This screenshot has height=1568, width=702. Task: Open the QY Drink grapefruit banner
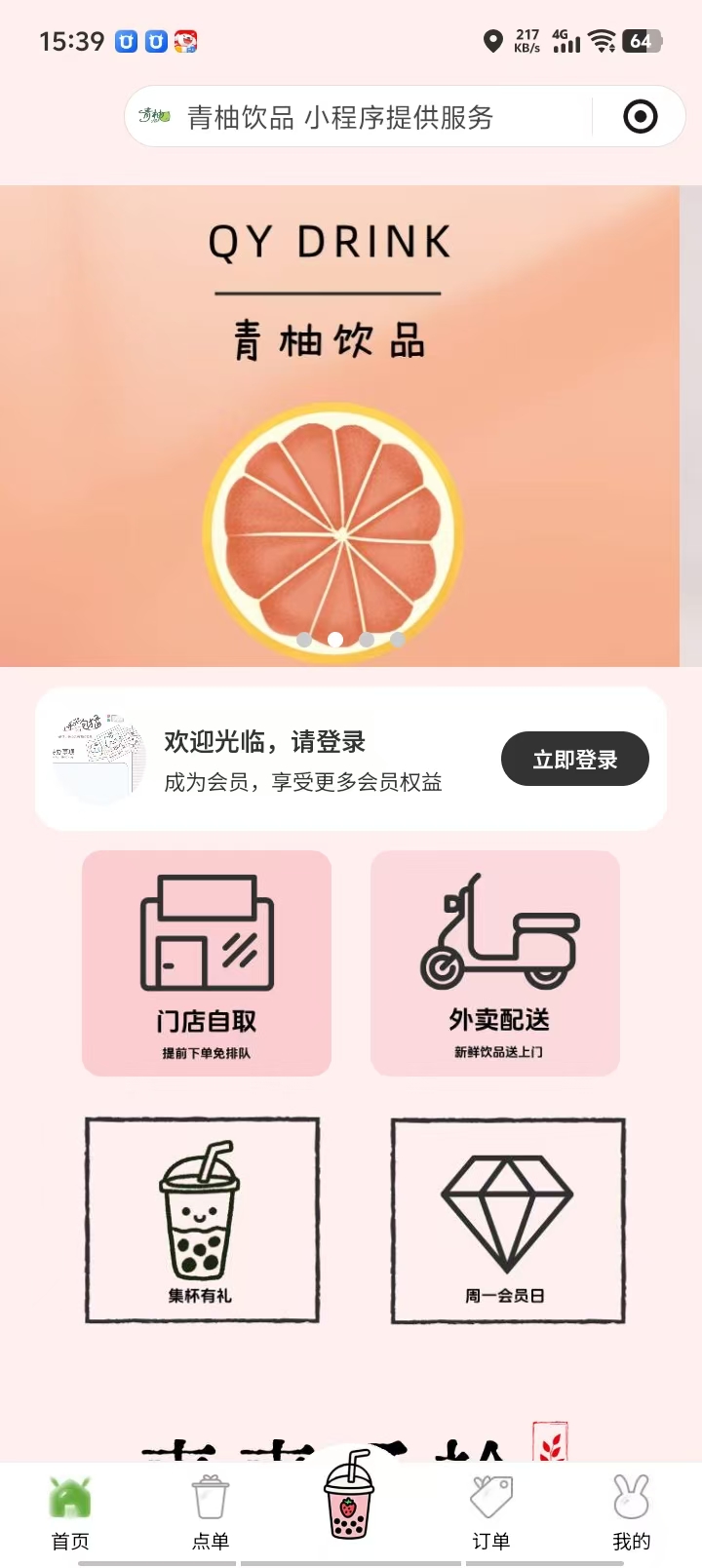pyautogui.click(x=339, y=426)
